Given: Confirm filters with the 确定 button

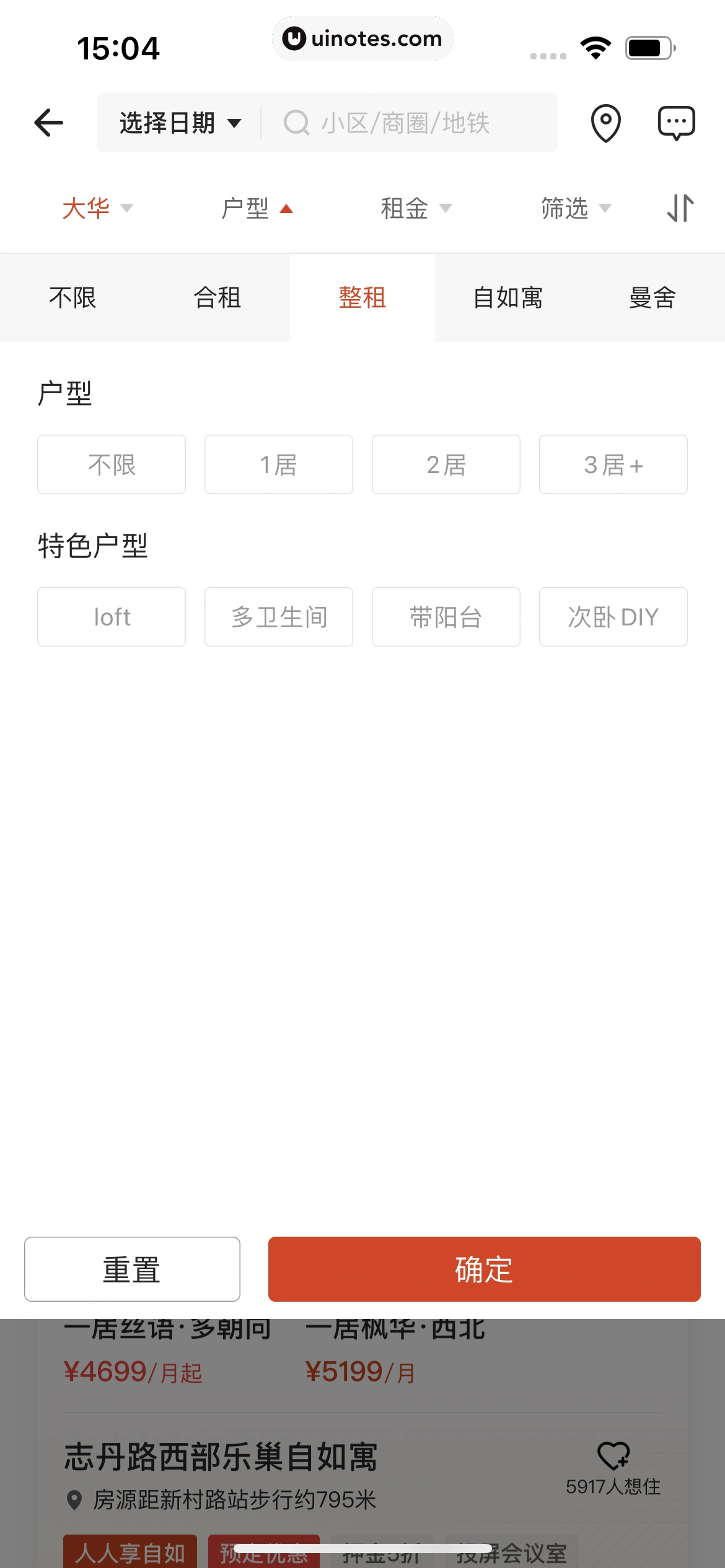Looking at the screenshot, I should coord(483,1269).
